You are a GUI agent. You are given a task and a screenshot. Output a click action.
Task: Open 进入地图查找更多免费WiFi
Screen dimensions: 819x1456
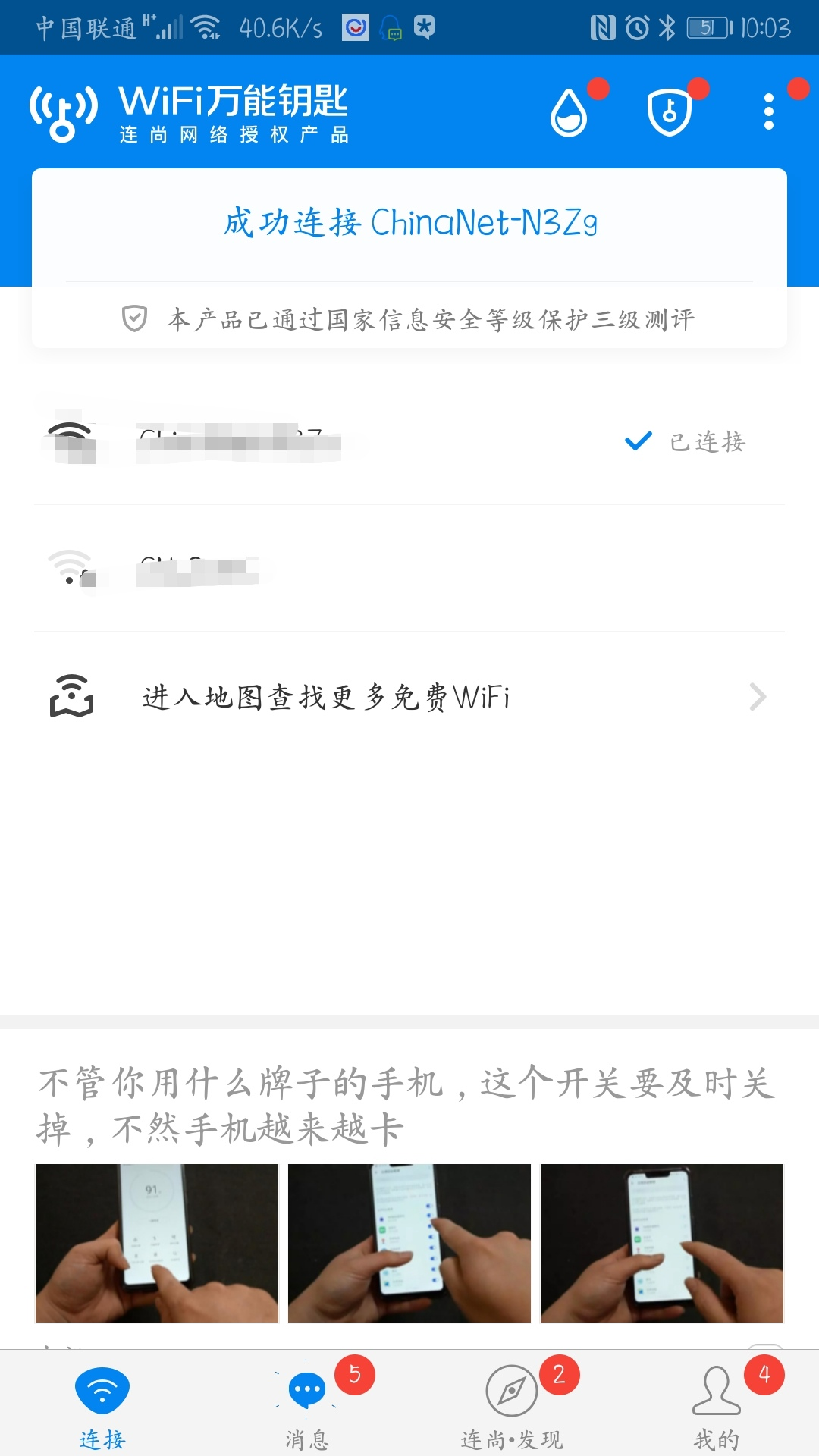[x=409, y=696]
